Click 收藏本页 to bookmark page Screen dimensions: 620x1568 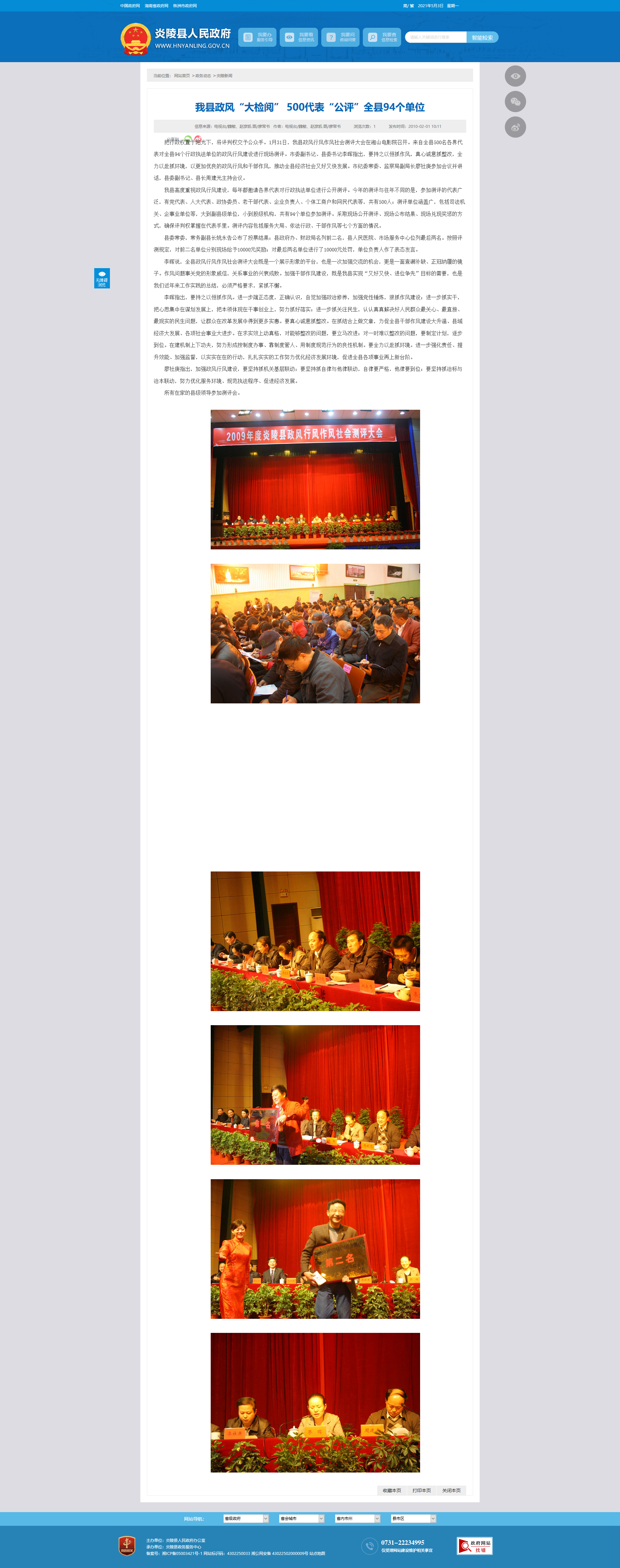[392, 1490]
